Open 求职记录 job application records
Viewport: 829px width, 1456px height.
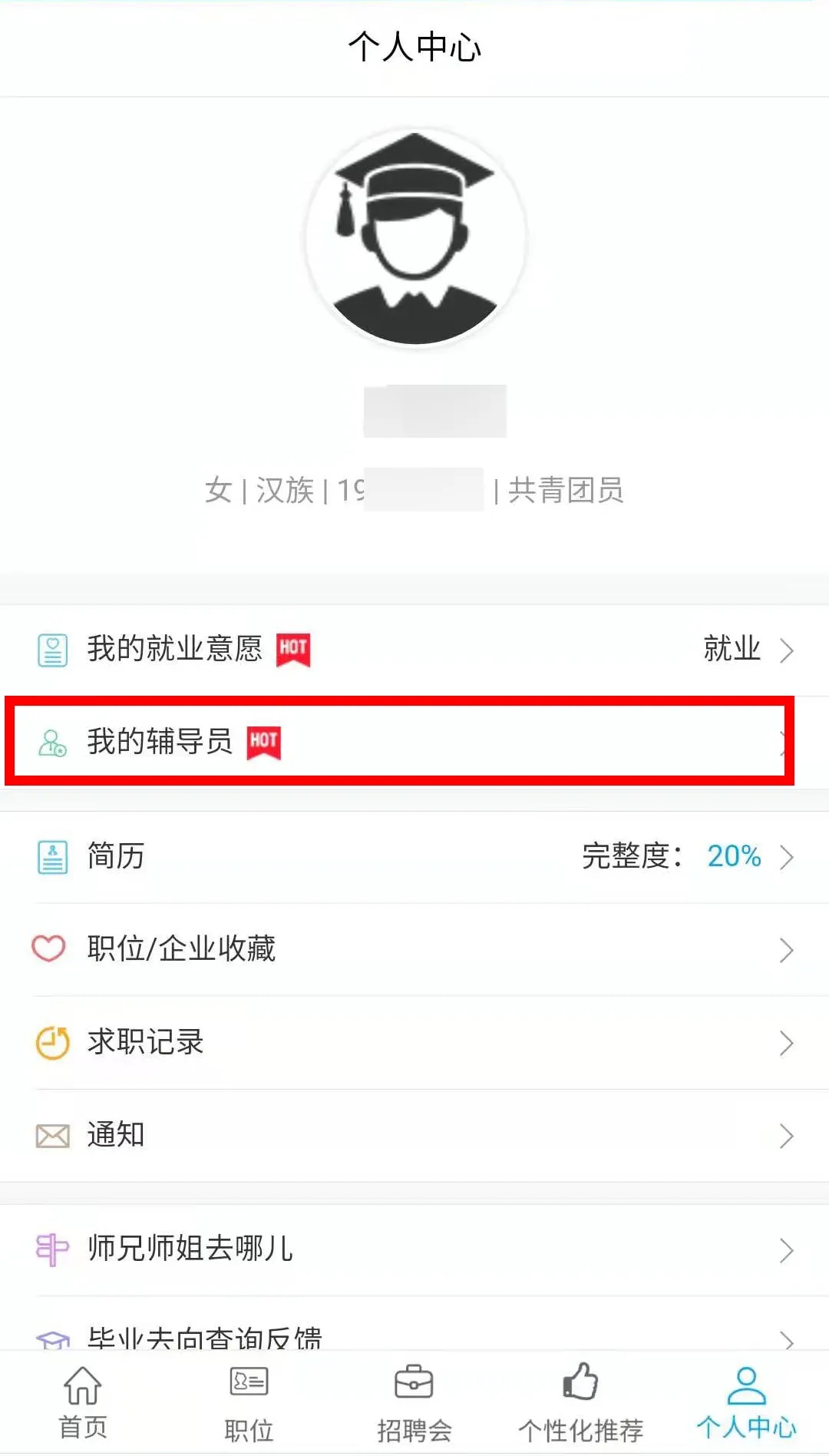(414, 1042)
